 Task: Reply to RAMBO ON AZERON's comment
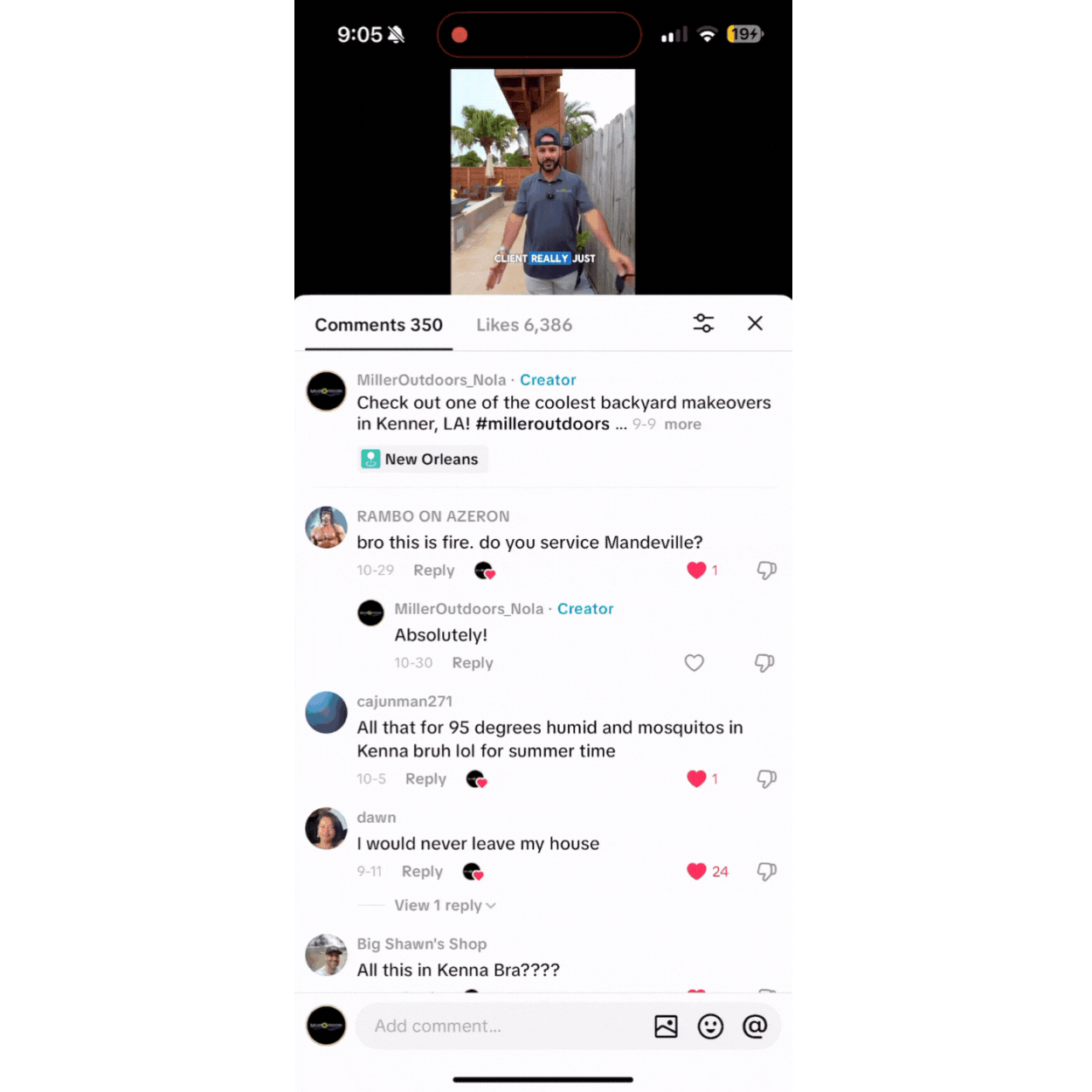point(433,570)
